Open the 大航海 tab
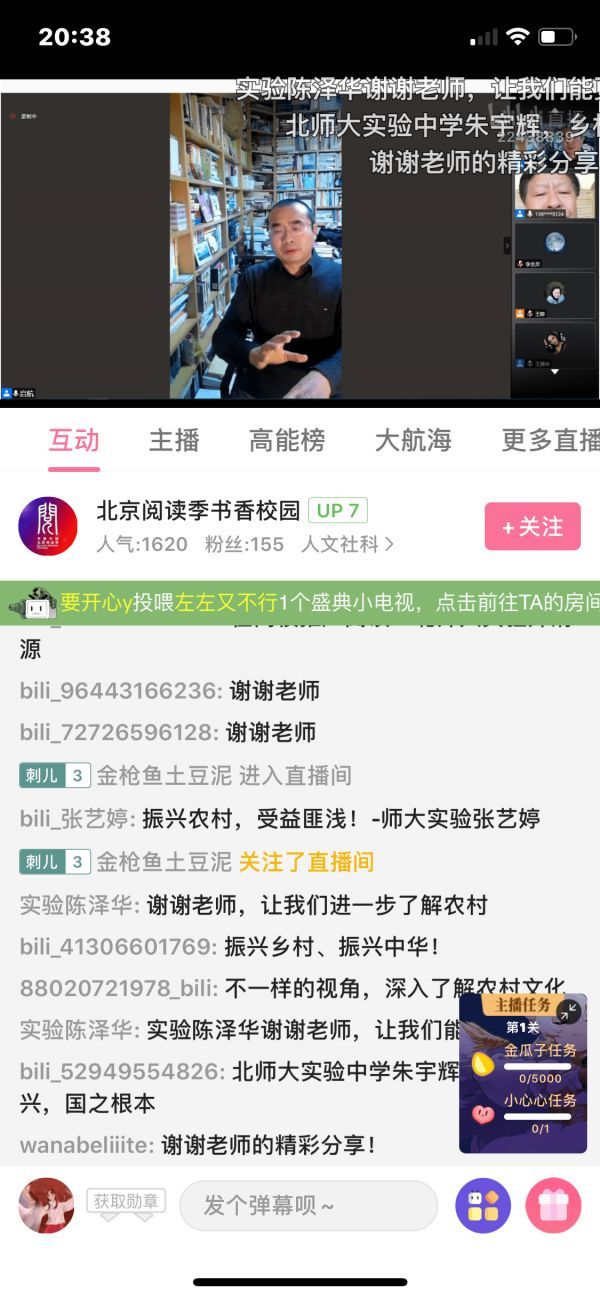This screenshot has height=1299, width=600. point(413,440)
